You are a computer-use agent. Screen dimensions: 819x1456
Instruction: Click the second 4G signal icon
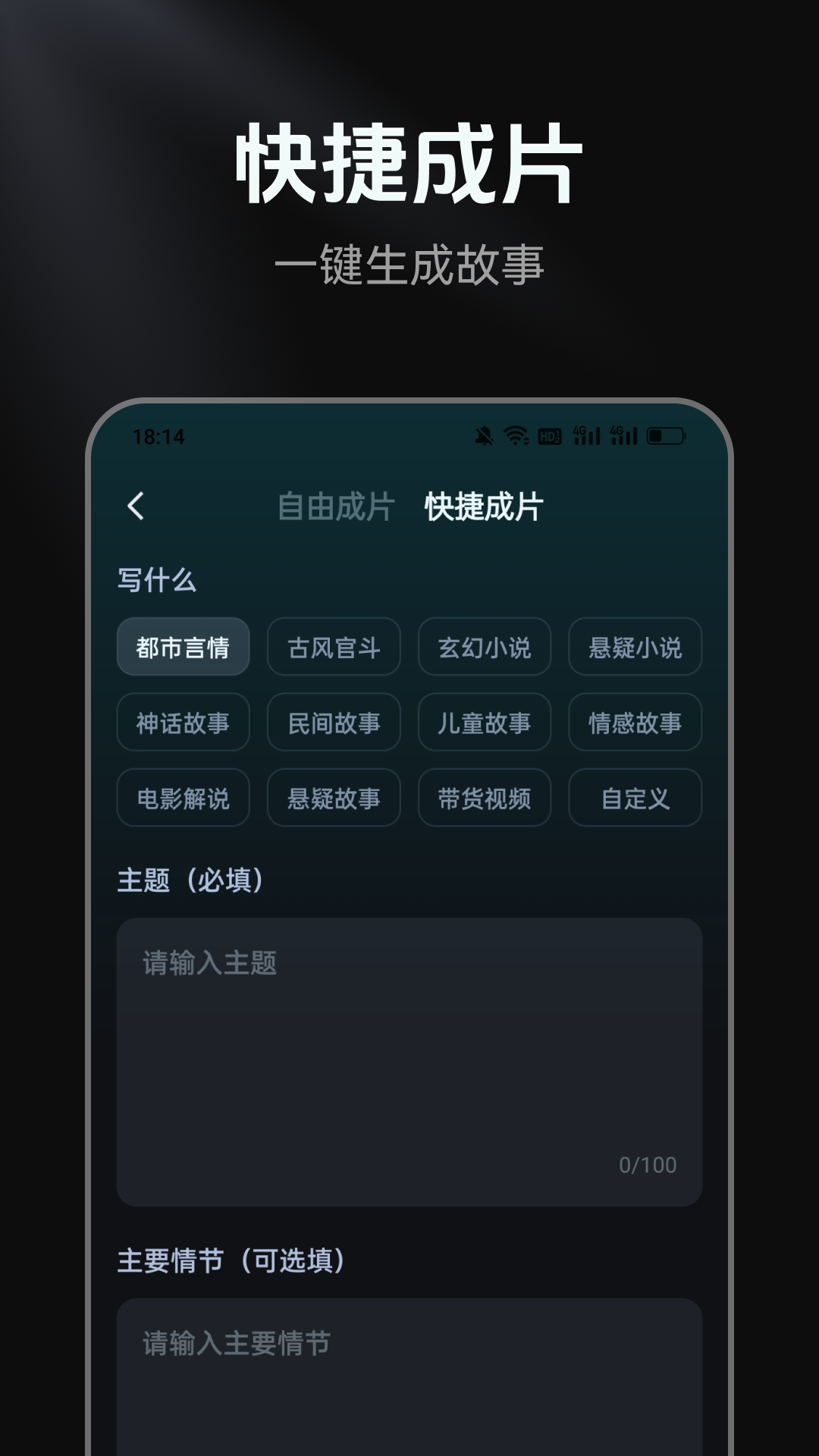(x=622, y=435)
